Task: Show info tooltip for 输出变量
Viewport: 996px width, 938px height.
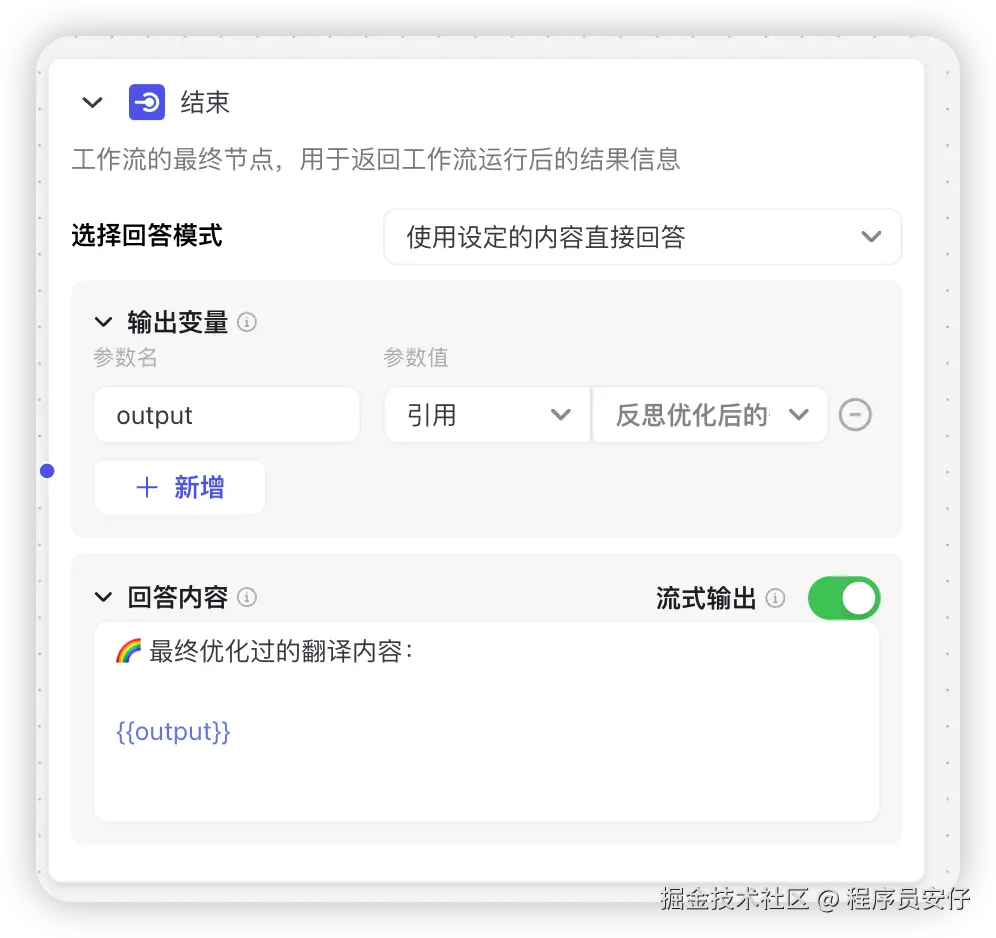Action: [247, 322]
